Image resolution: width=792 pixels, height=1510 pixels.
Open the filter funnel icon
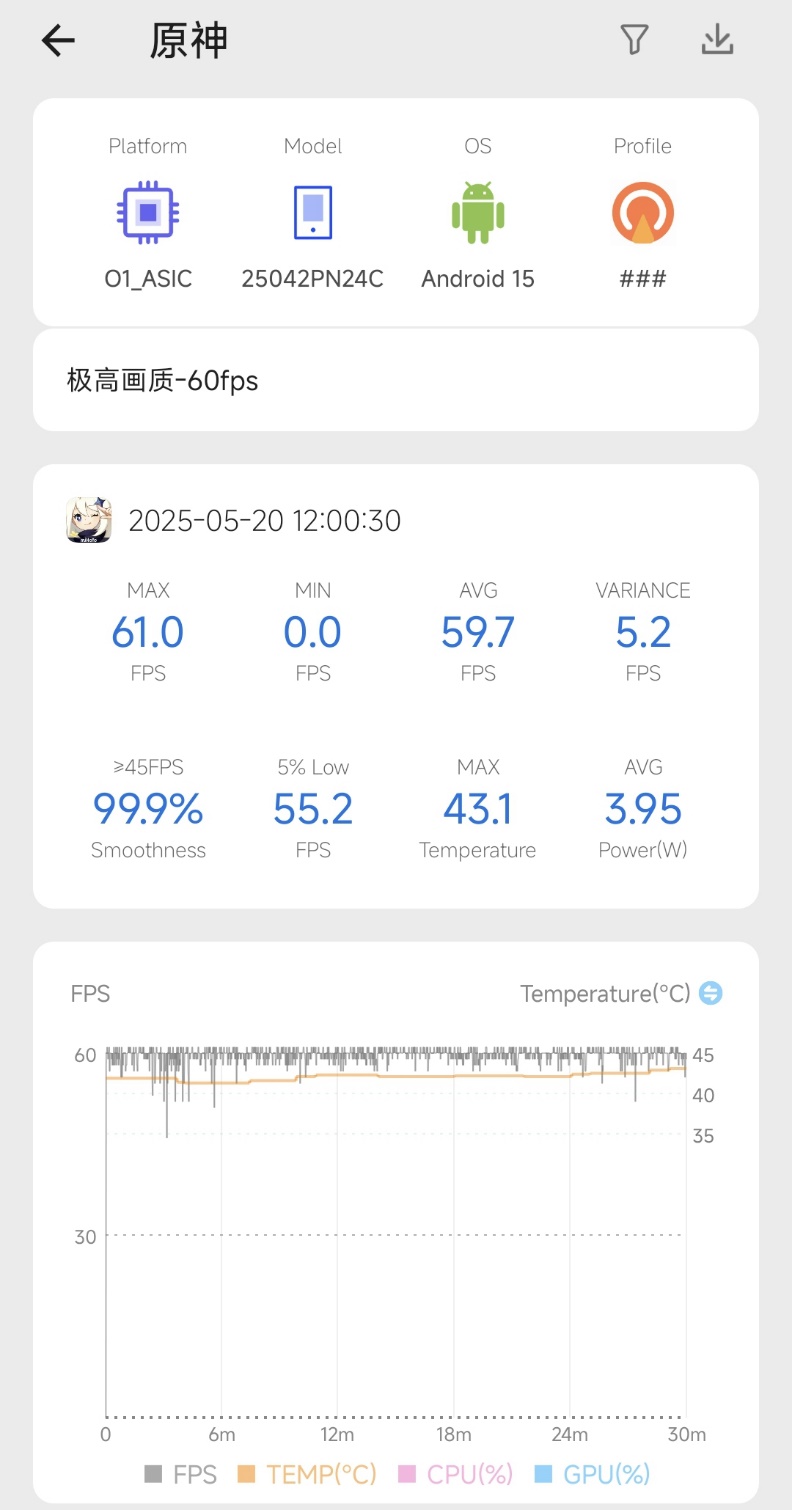coord(634,40)
